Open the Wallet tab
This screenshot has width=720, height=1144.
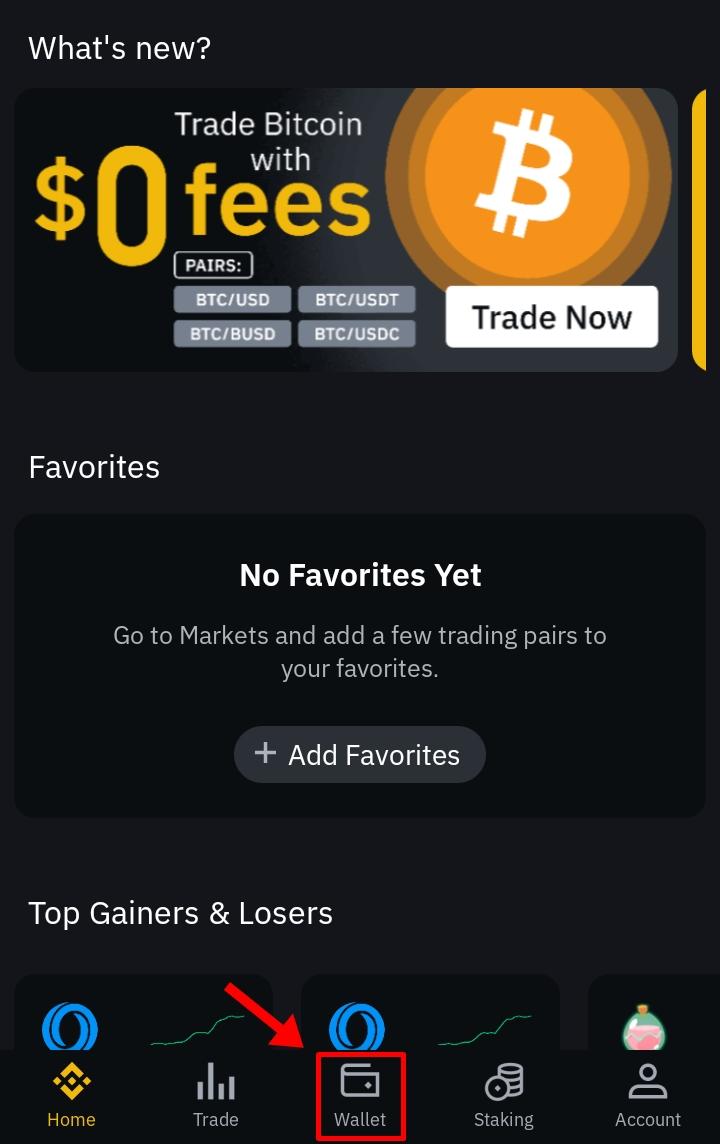(x=360, y=1095)
